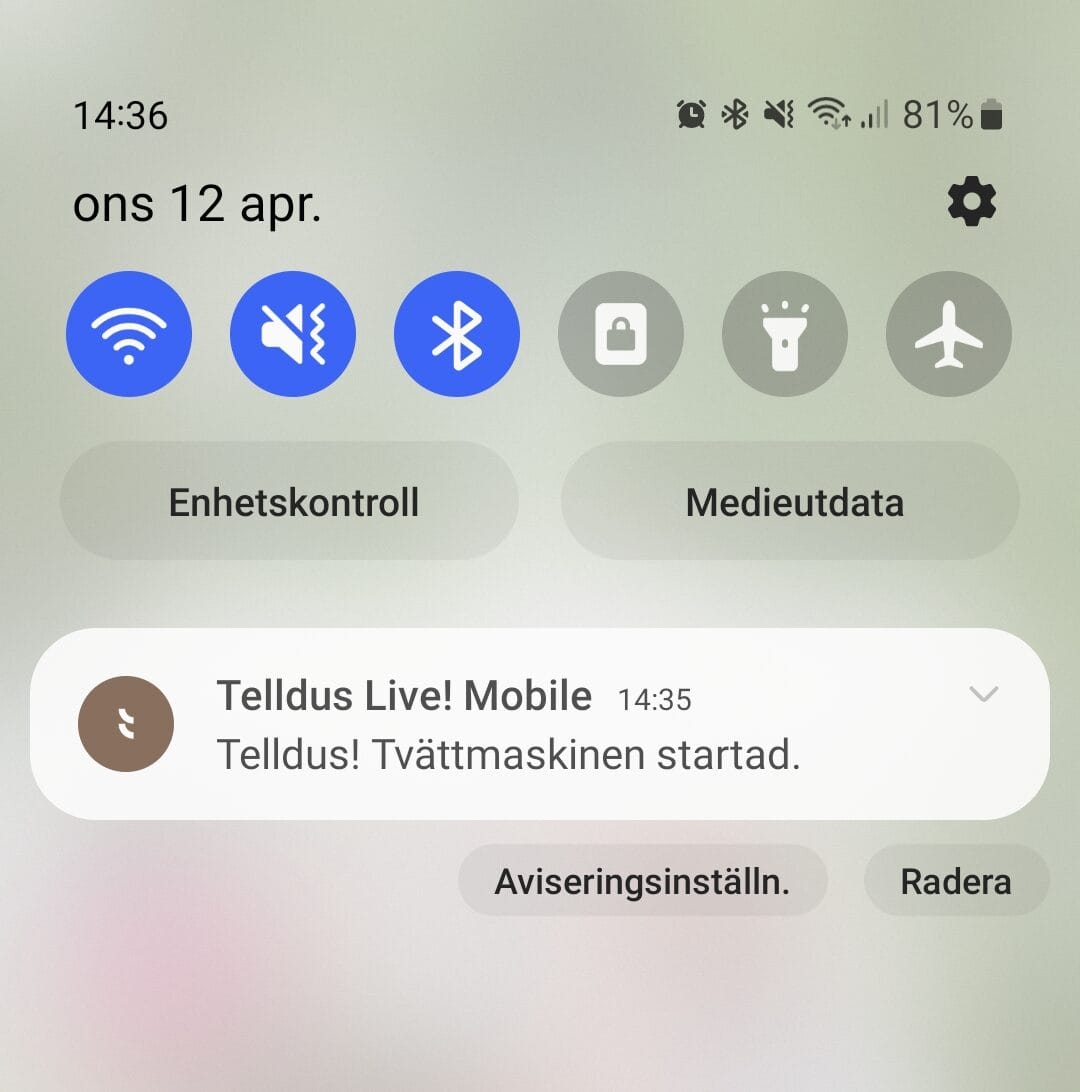Turn on the flashlight
The width and height of the screenshot is (1080, 1092).
[x=785, y=334]
